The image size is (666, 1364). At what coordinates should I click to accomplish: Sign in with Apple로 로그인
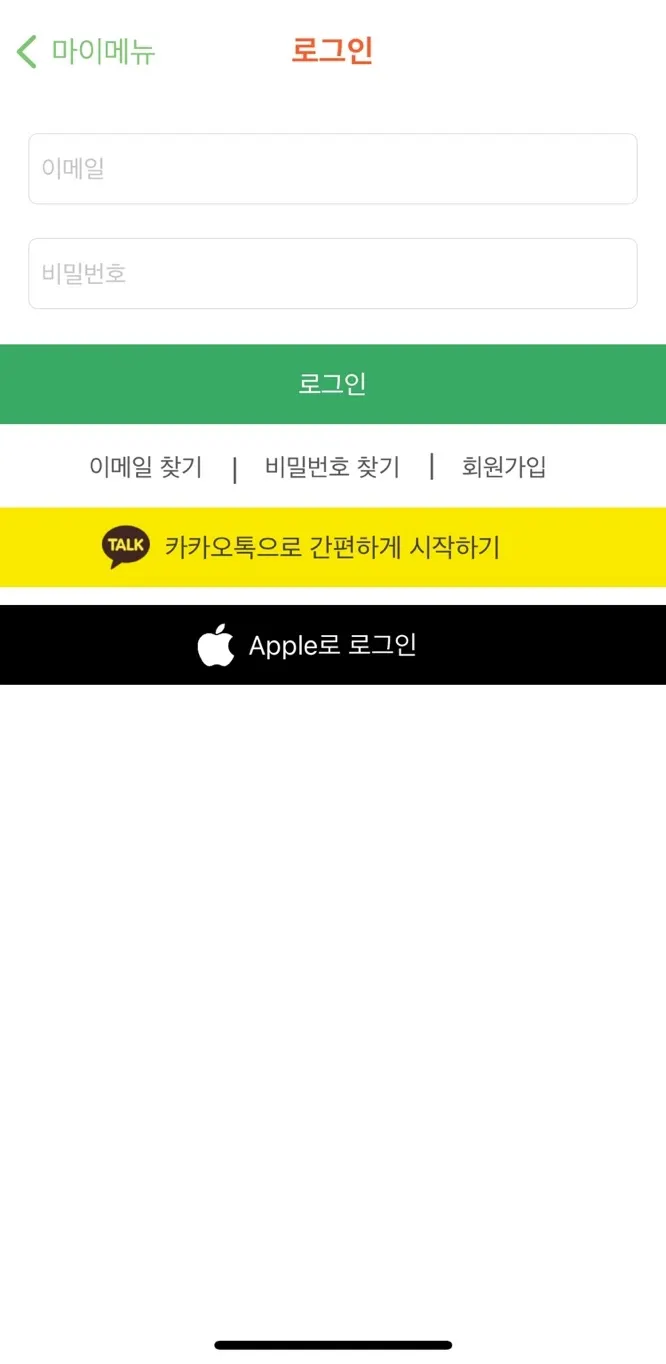(x=332, y=645)
